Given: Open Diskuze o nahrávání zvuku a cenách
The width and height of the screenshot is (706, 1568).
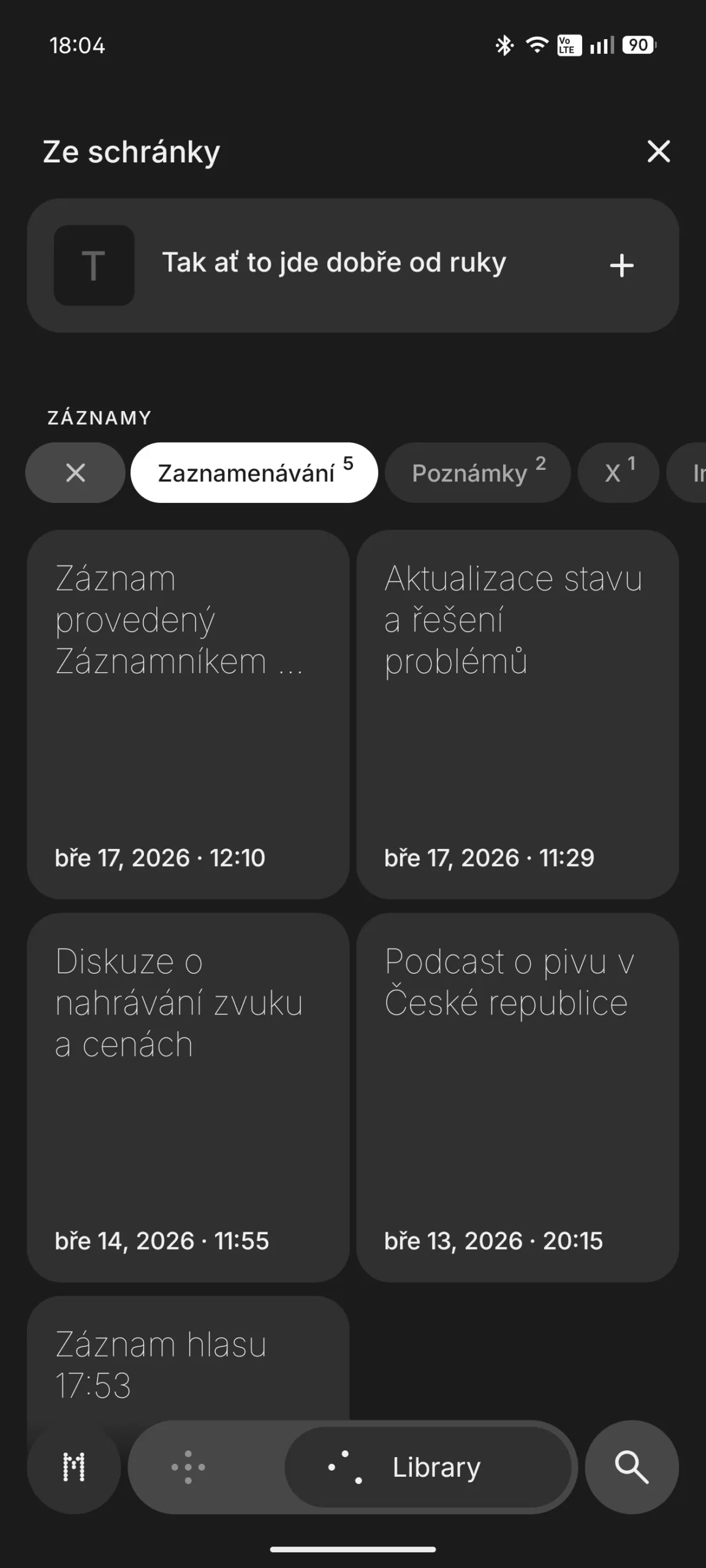Looking at the screenshot, I should tap(188, 1096).
